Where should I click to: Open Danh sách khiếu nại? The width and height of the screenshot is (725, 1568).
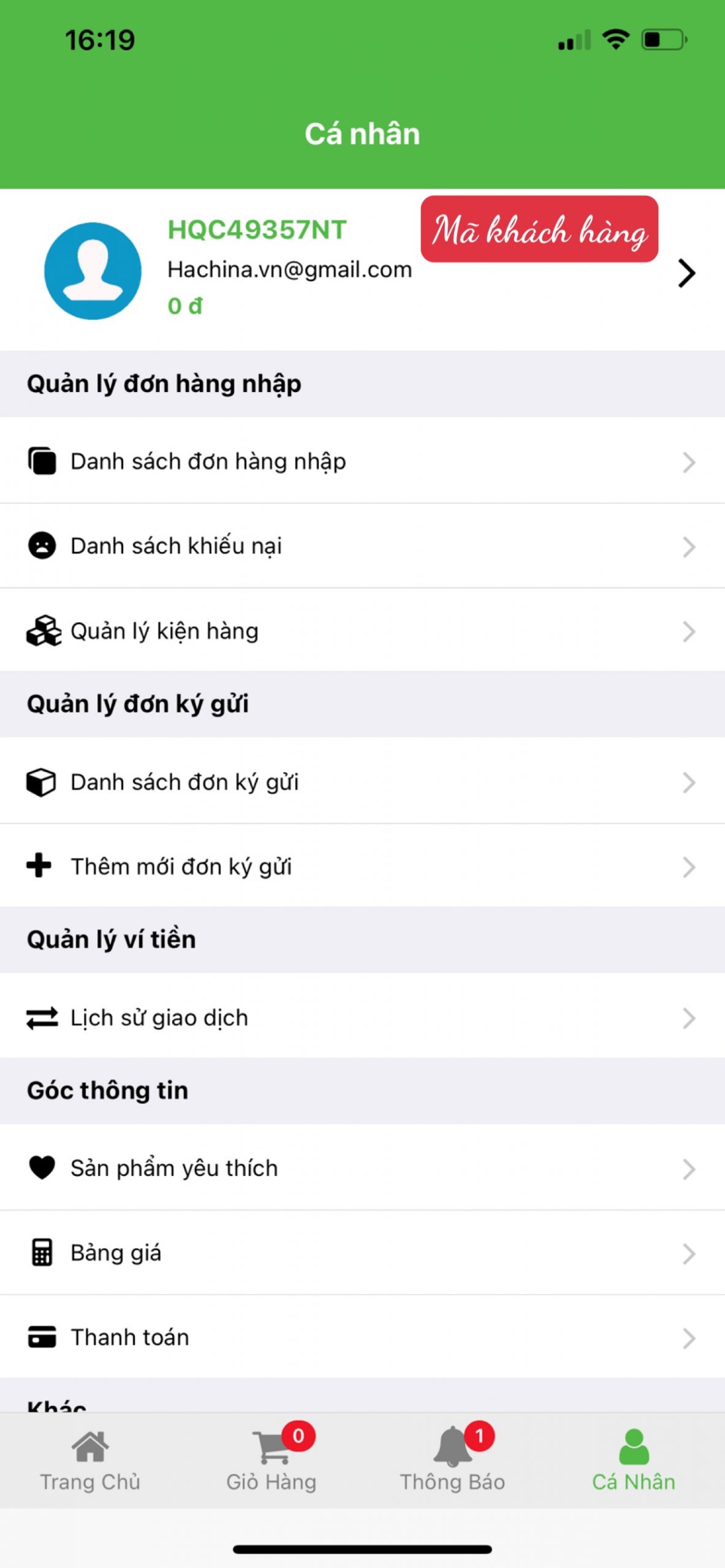pyautogui.click(x=362, y=546)
